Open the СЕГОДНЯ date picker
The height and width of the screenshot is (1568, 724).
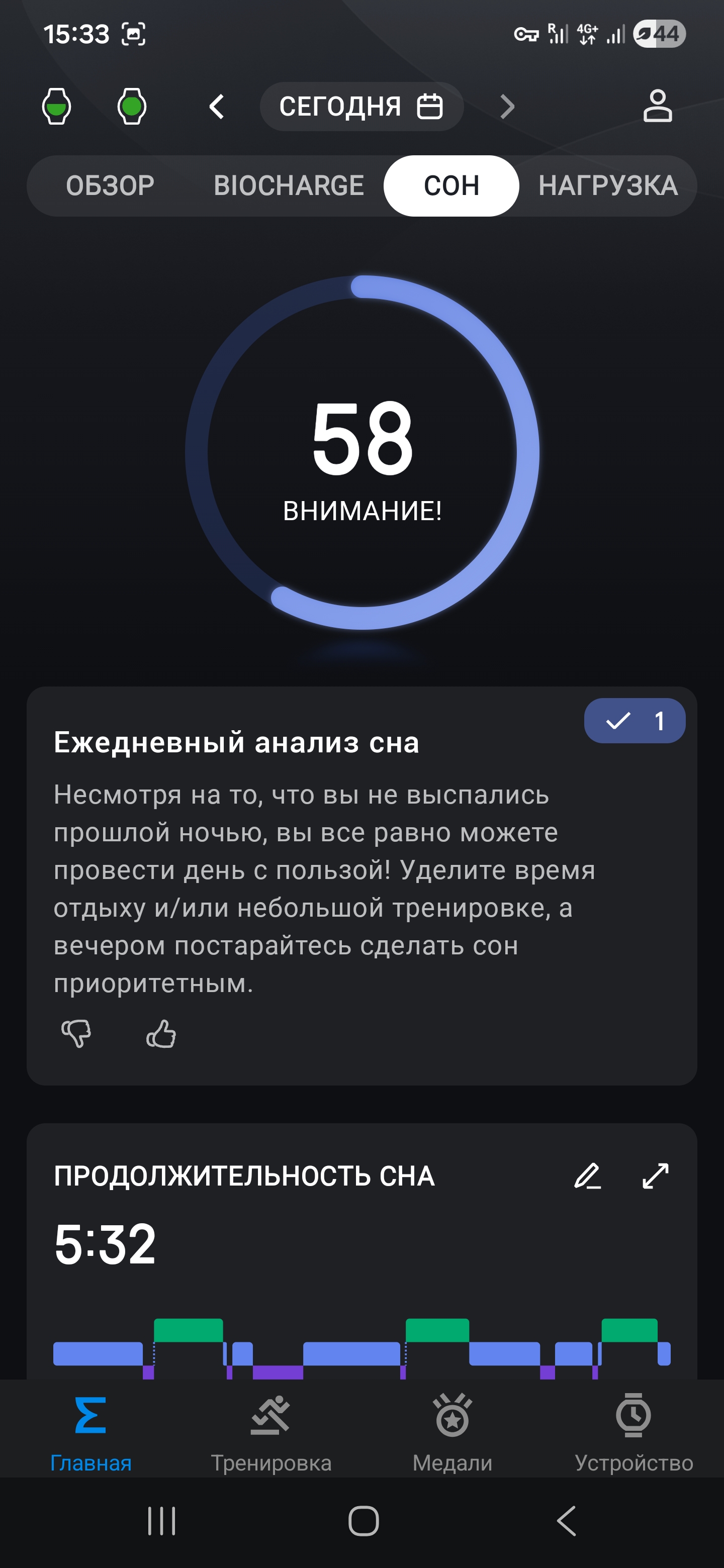tap(361, 107)
